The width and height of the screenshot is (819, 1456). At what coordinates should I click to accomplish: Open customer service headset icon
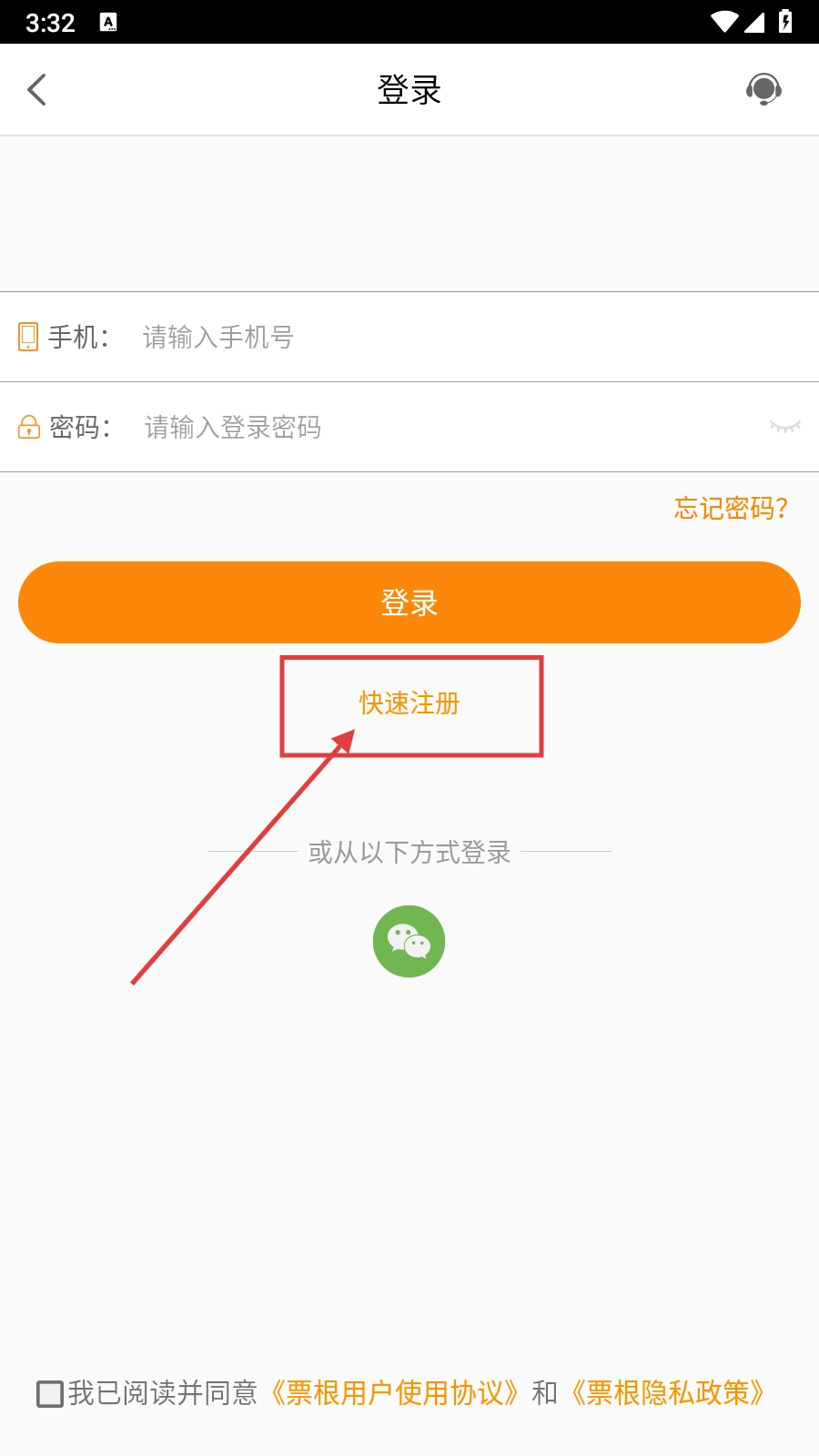763,89
